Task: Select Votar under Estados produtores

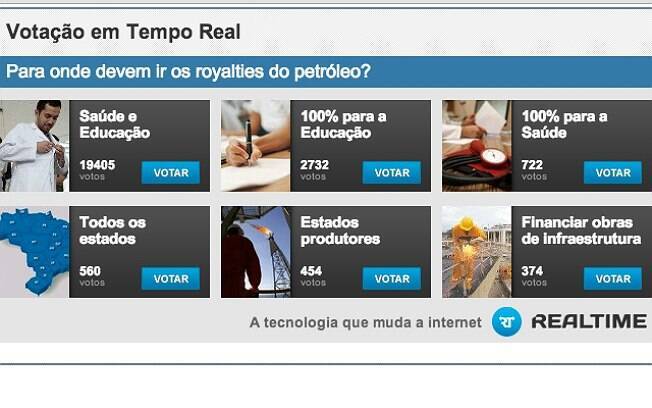Action: pos(391,278)
